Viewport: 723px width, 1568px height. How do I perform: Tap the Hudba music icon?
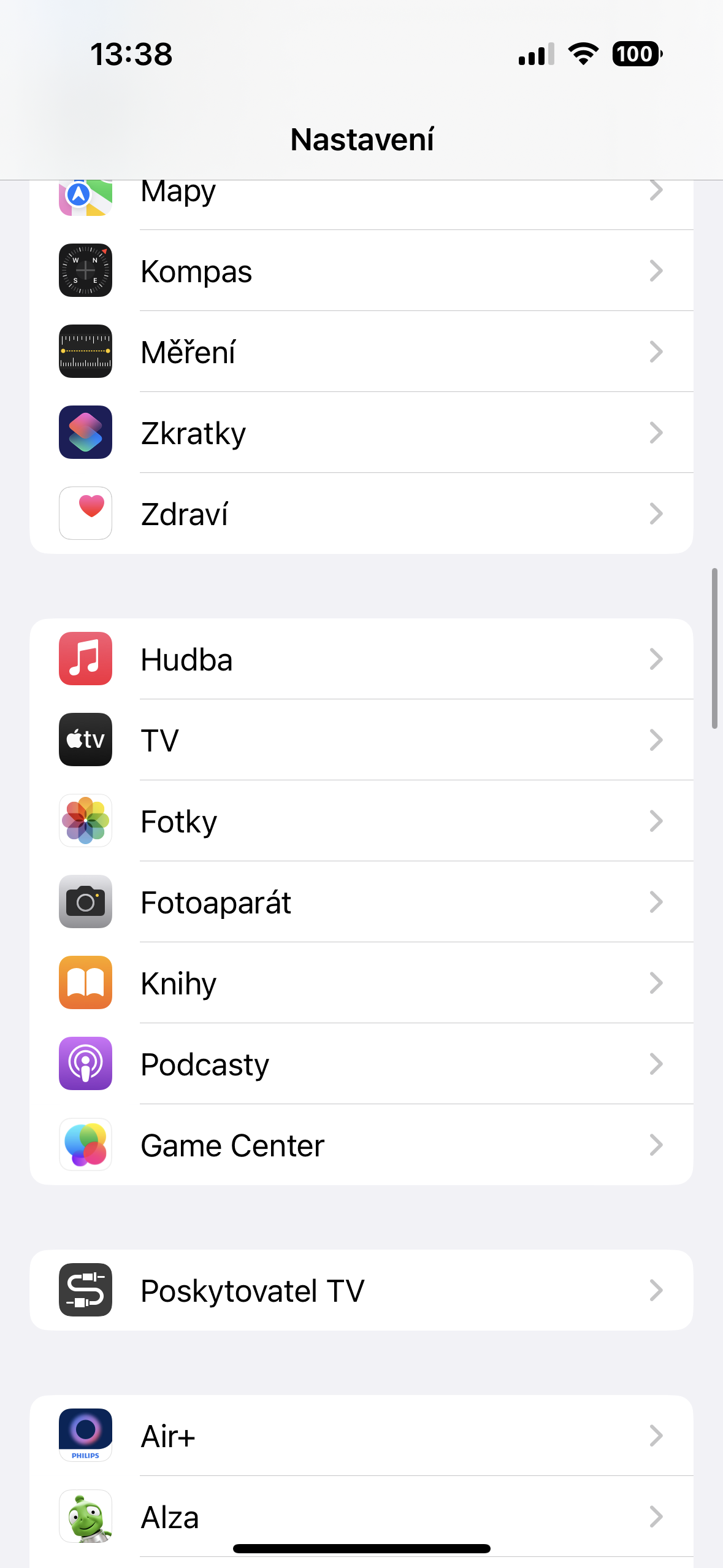coord(85,659)
